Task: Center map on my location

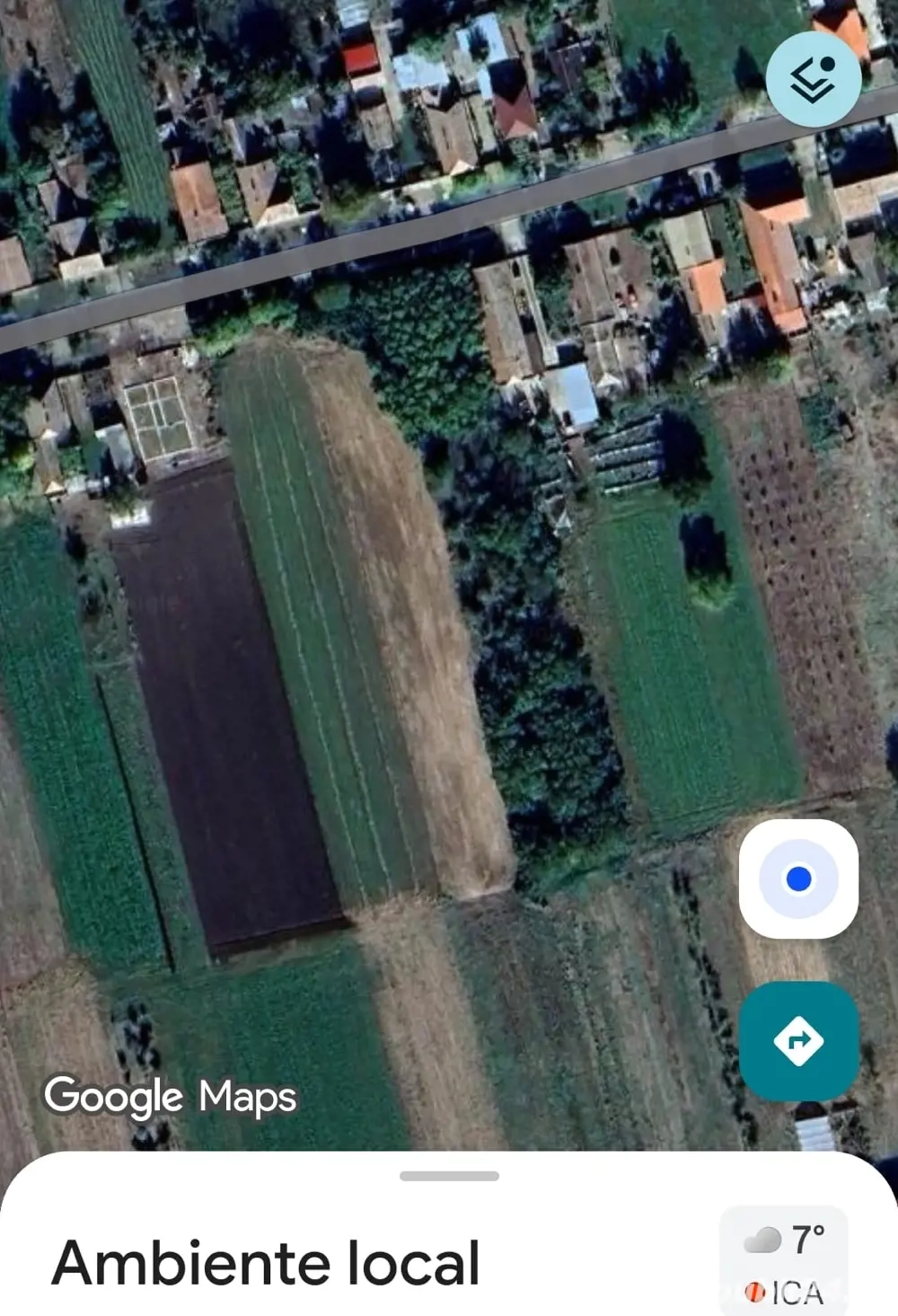Action: click(798, 879)
